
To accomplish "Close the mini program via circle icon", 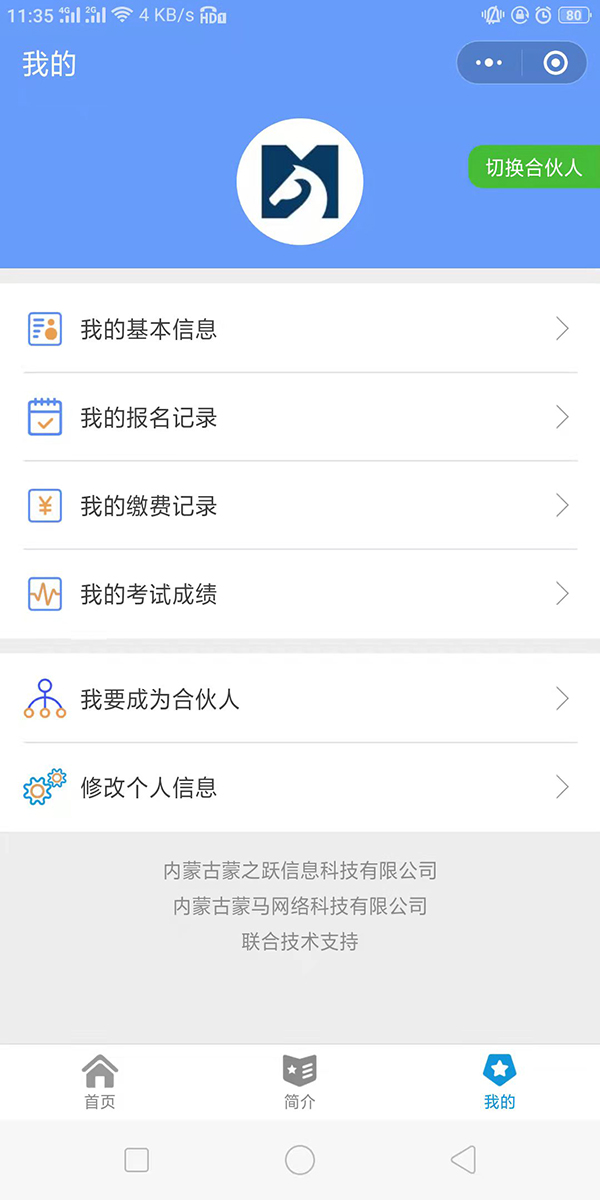I will (x=555, y=63).
